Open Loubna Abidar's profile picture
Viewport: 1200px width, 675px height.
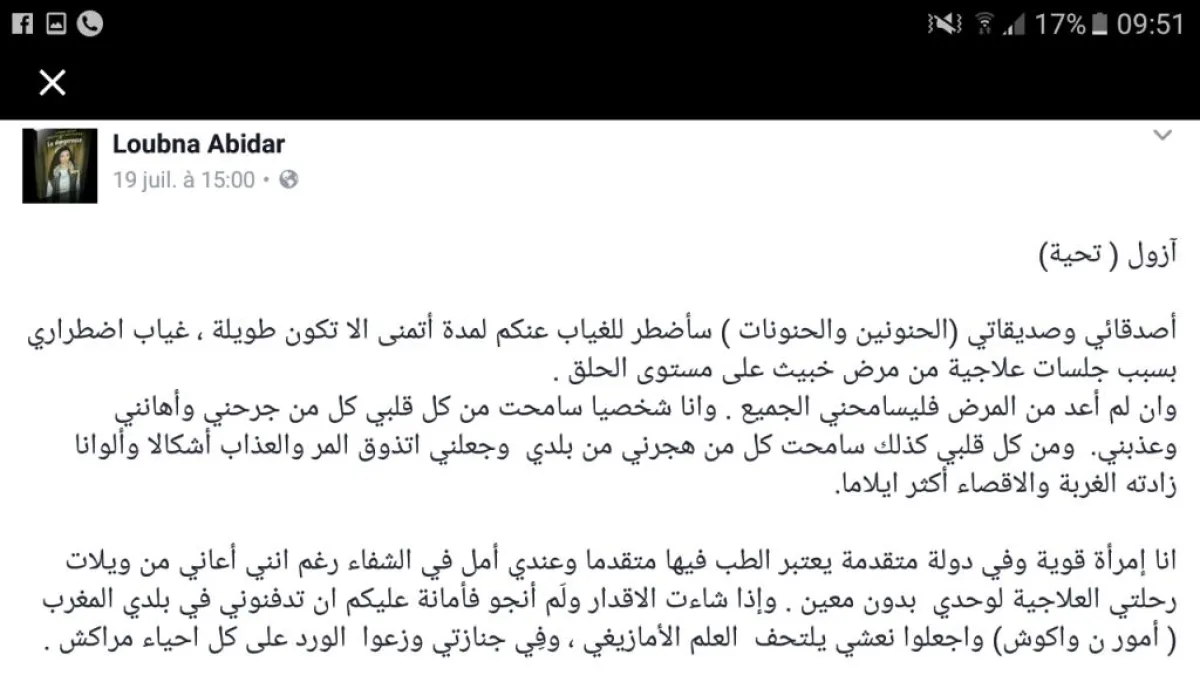click(x=59, y=165)
